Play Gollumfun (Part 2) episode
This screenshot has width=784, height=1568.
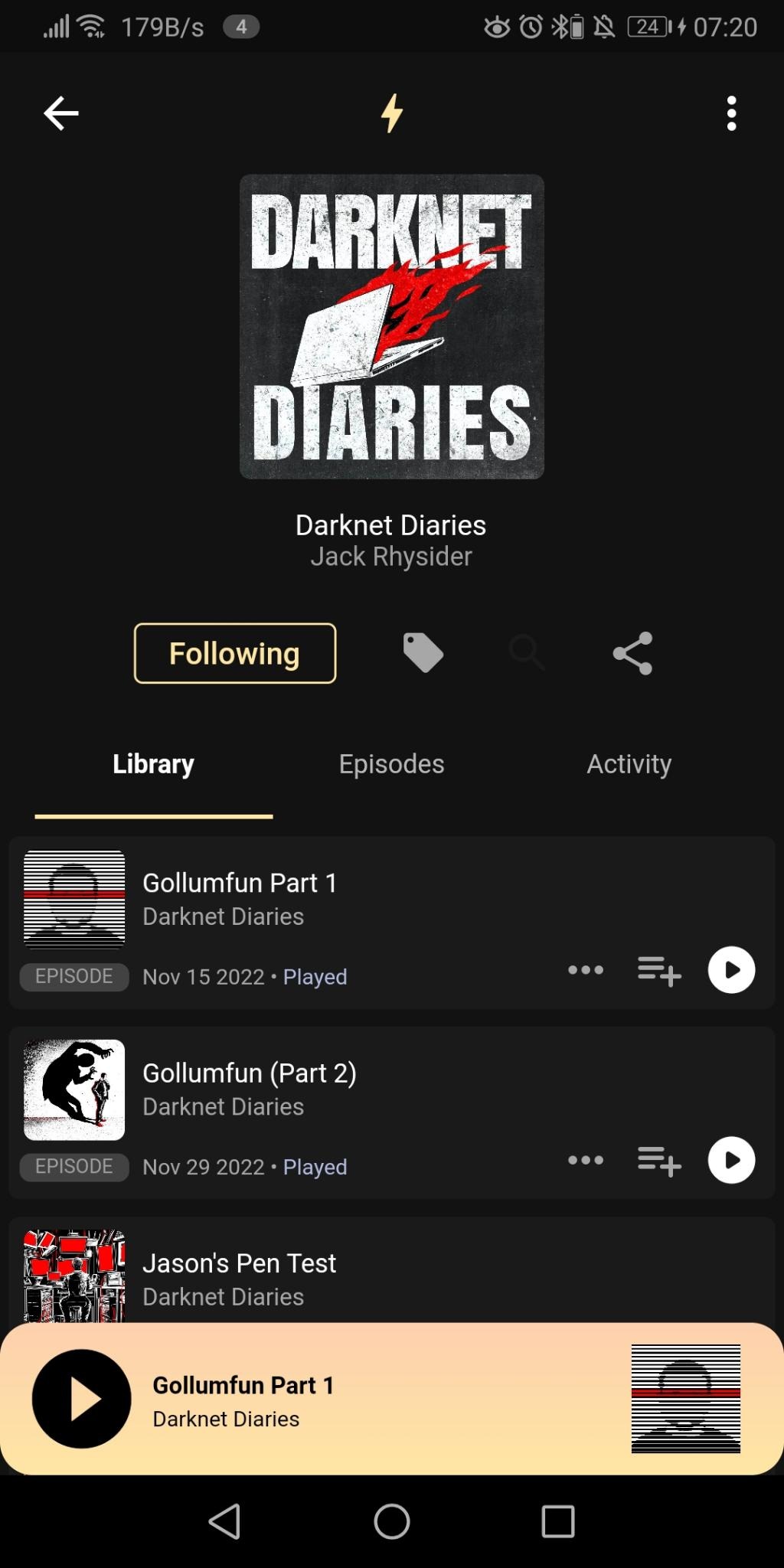pyautogui.click(x=731, y=1160)
